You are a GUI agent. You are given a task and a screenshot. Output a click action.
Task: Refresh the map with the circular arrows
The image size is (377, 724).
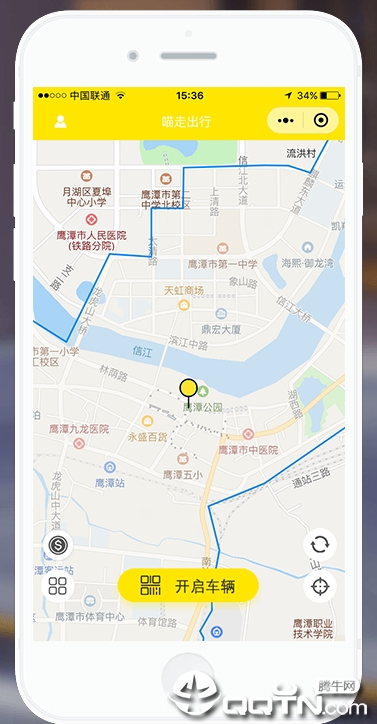point(320,544)
